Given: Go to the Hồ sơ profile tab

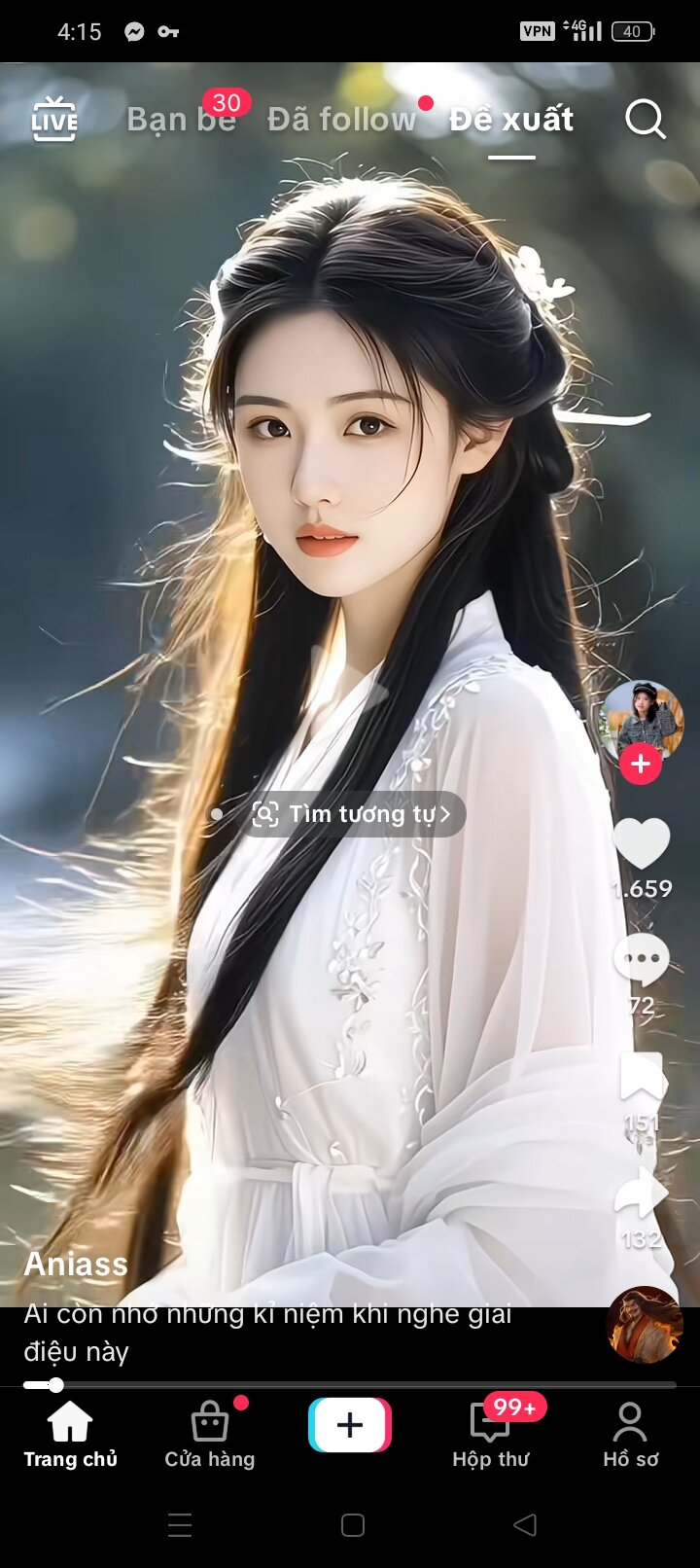Looking at the screenshot, I should click(x=630, y=1435).
